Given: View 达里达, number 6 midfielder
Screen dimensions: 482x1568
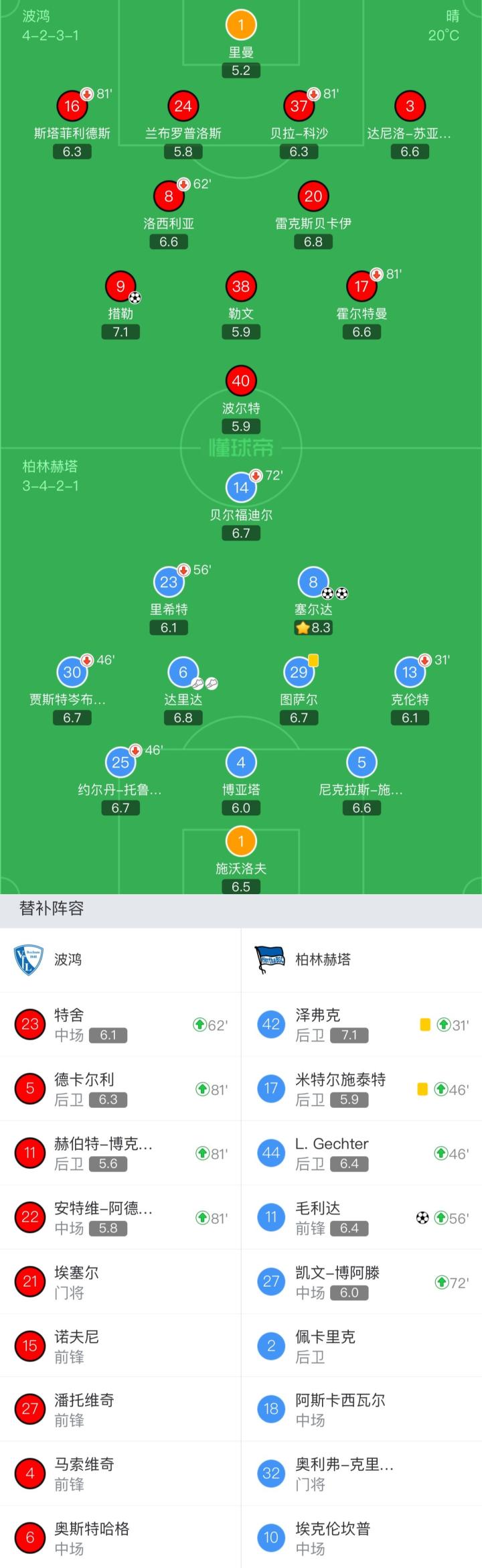Looking at the screenshot, I should [183, 672].
